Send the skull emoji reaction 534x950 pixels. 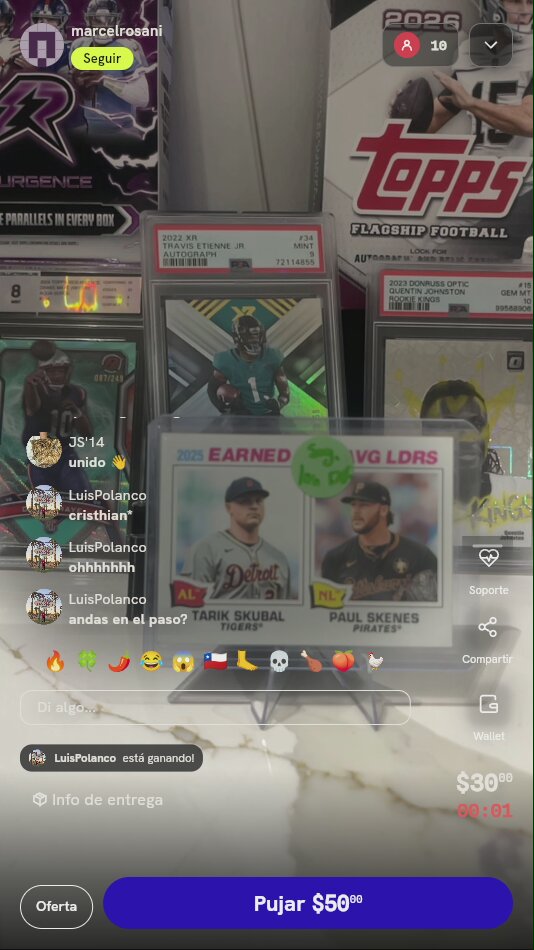point(279,662)
